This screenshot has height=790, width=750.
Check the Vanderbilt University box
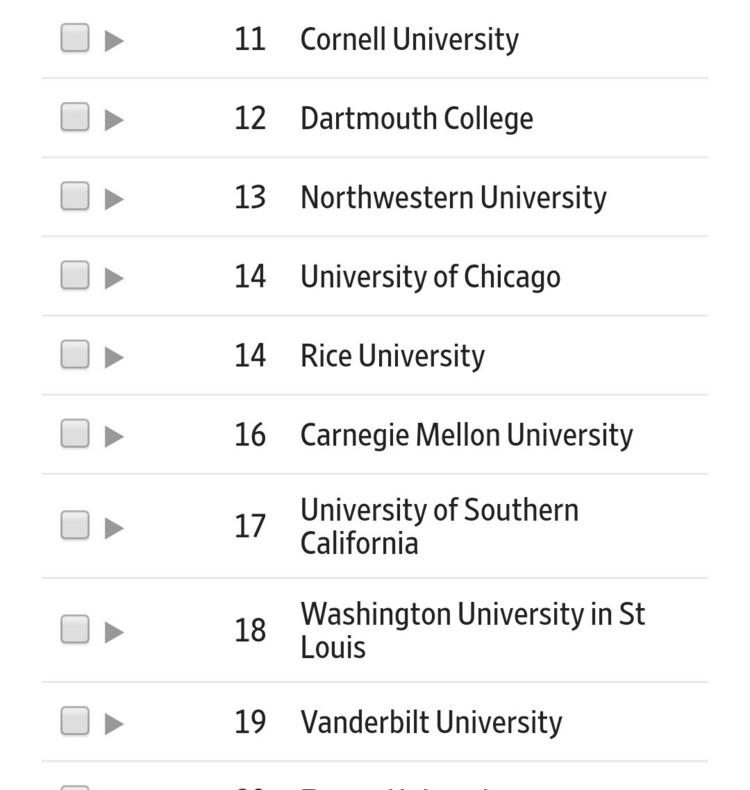(x=75, y=721)
